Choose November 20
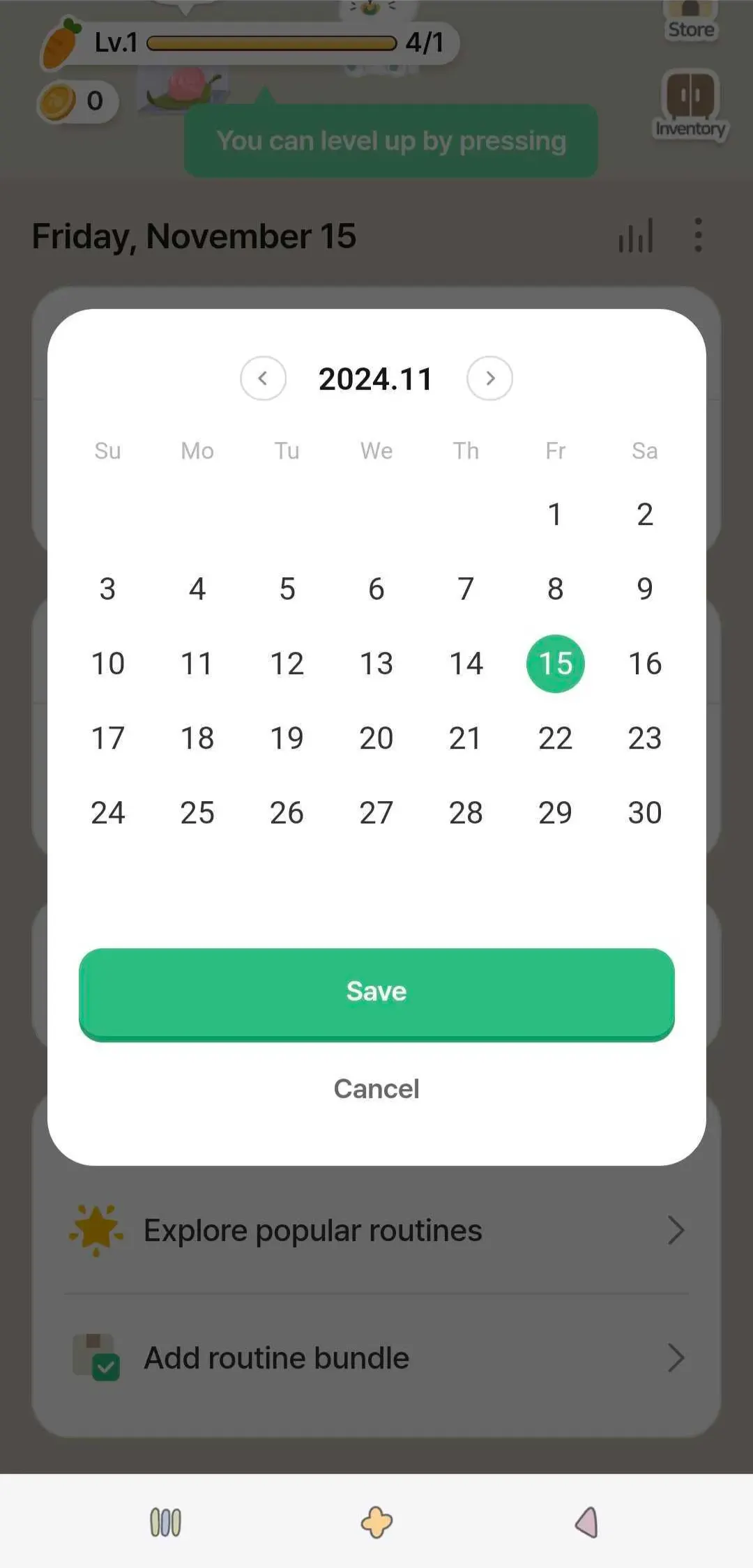This screenshot has height=1568, width=753. point(376,738)
